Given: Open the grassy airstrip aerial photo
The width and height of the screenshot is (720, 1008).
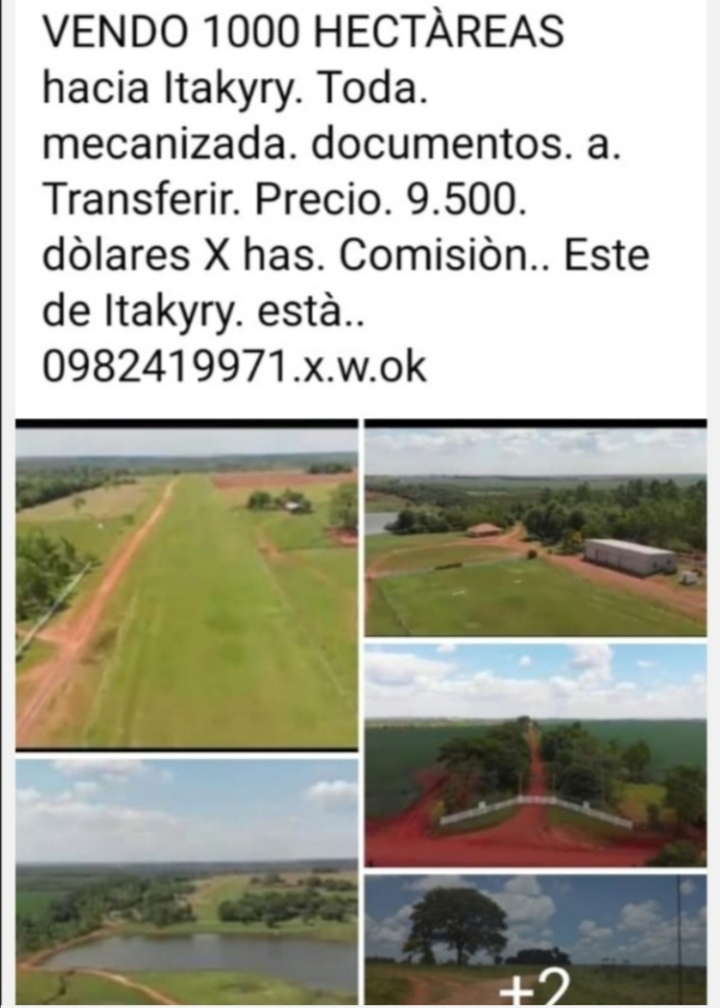Looking at the screenshot, I should (x=187, y=587).
